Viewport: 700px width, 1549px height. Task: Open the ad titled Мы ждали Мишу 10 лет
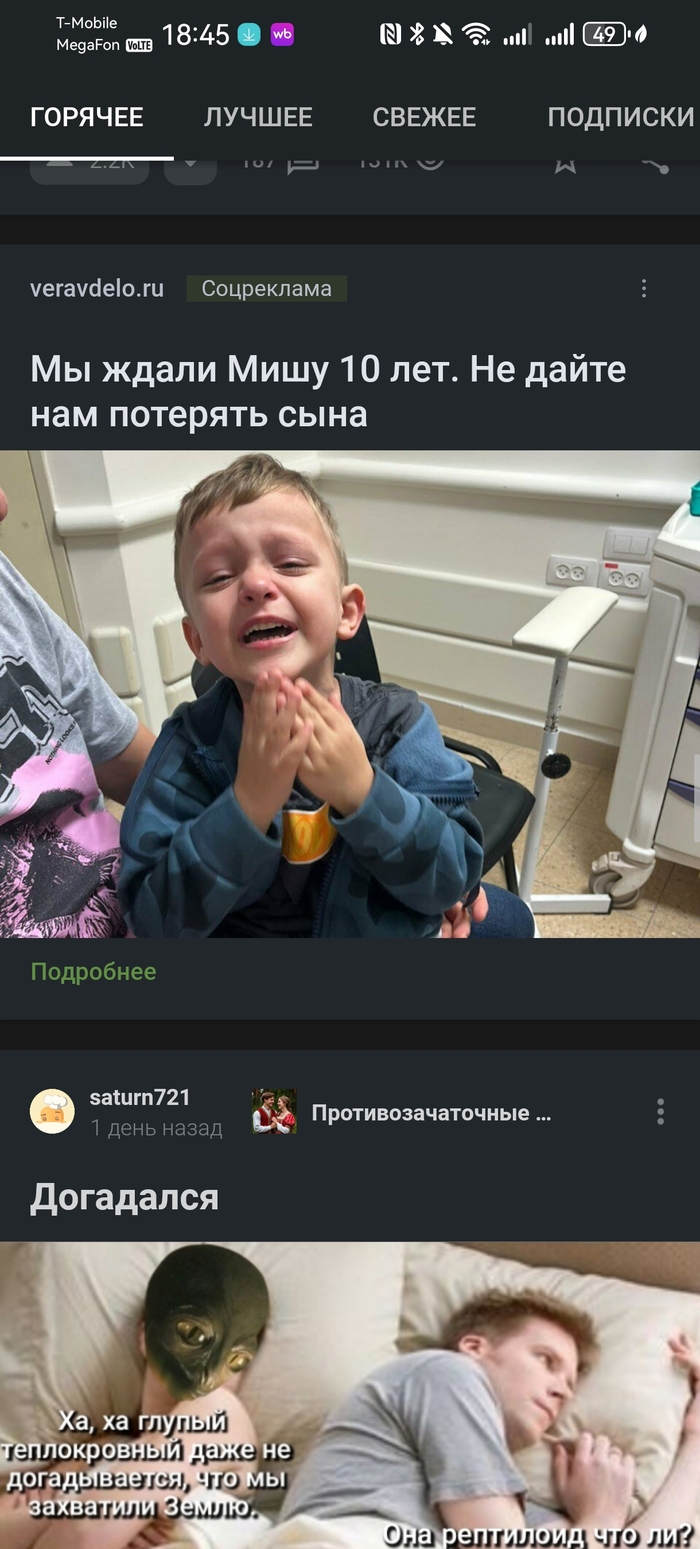[328, 391]
